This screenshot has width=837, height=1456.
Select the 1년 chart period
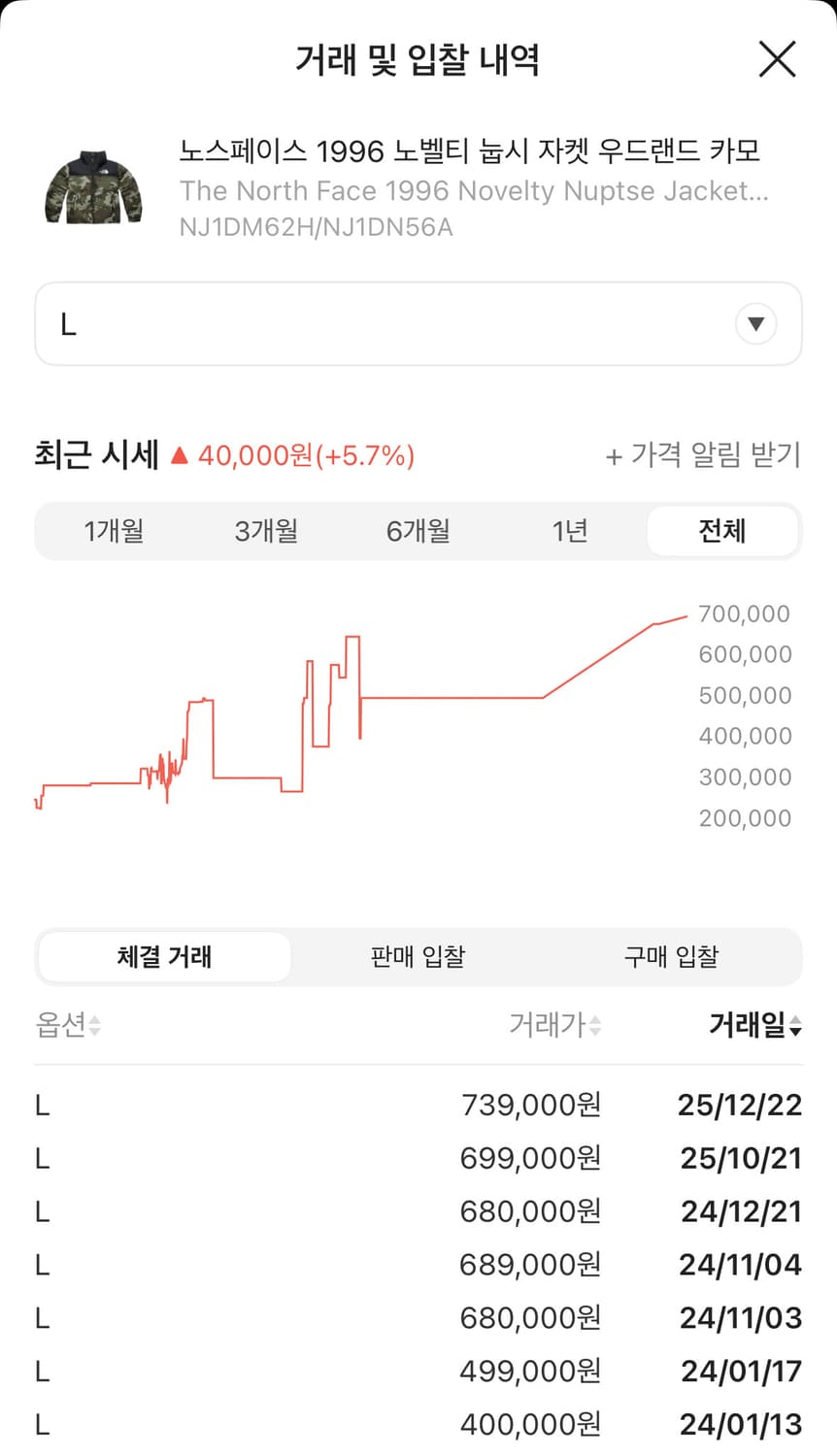tap(569, 531)
